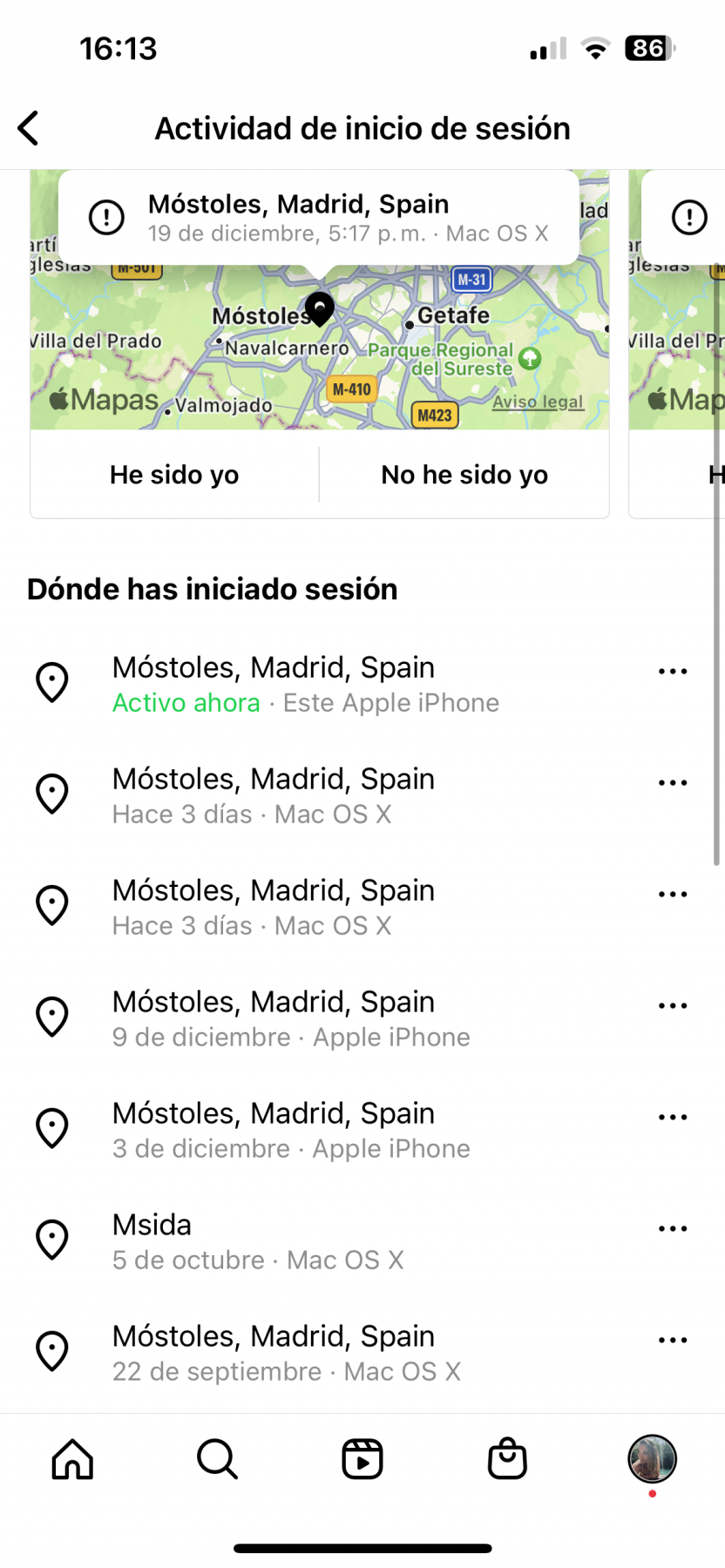Open options for the 3 de diciembre session
This screenshot has width=725, height=1568.
(x=673, y=1118)
